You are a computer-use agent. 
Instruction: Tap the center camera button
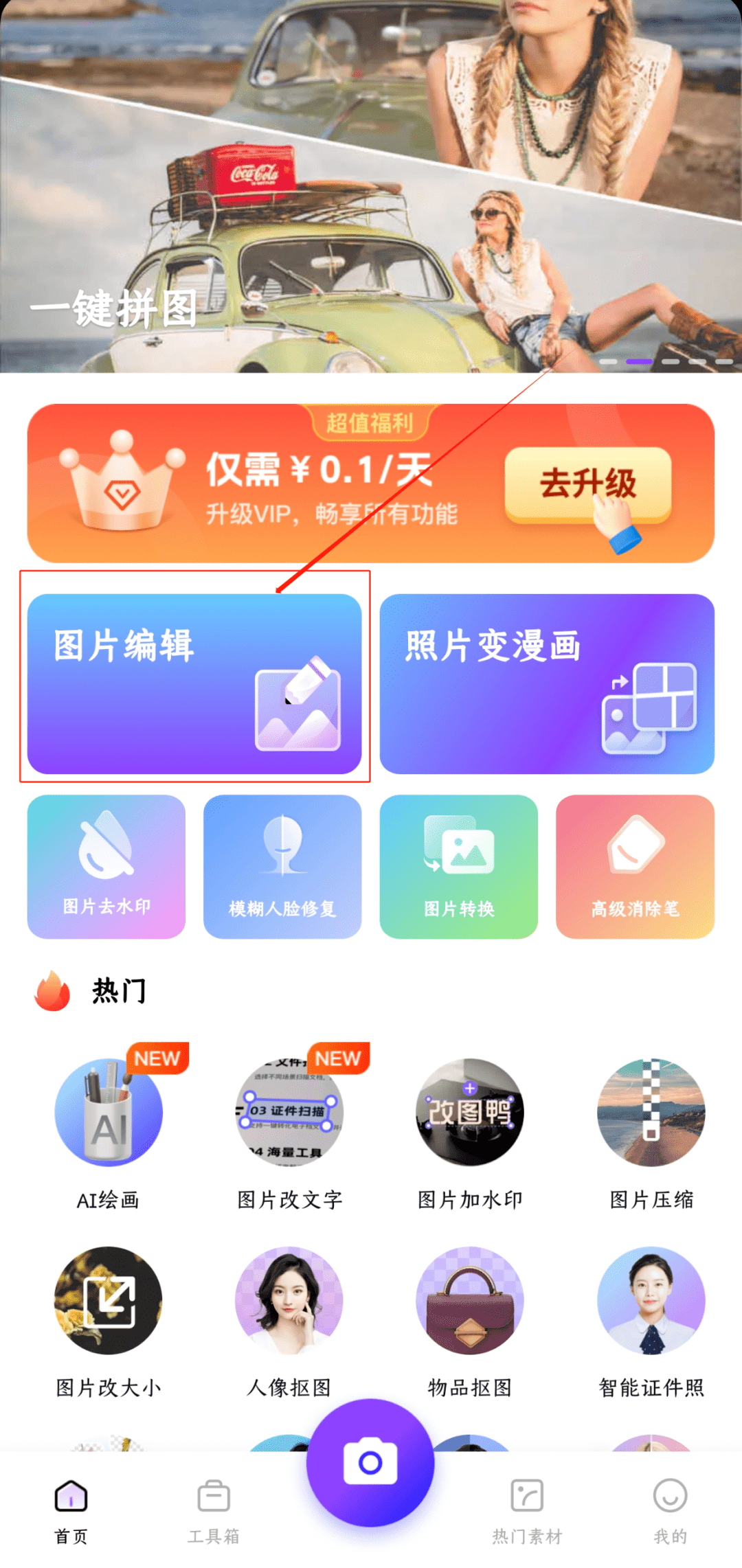pos(370,1463)
